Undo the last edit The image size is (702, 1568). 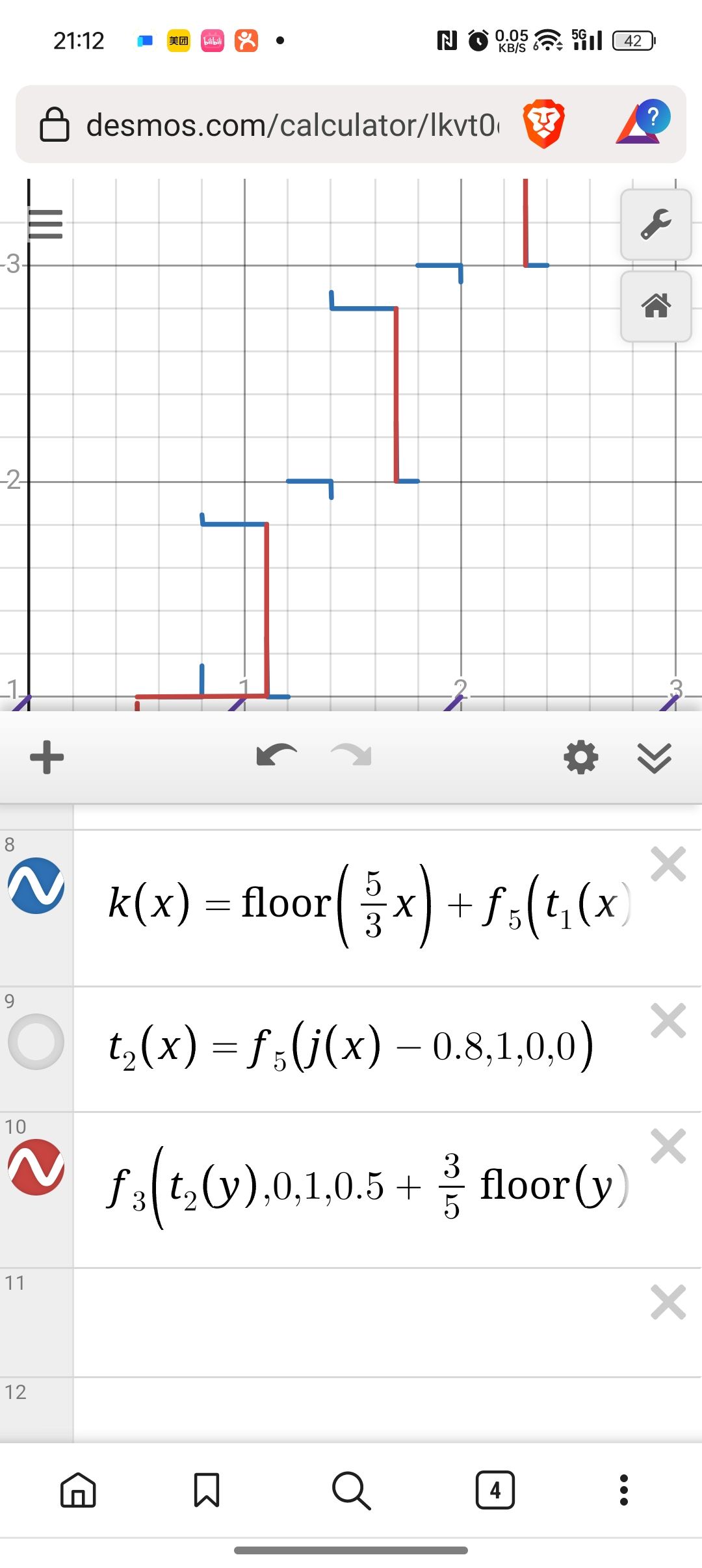pos(276,756)
